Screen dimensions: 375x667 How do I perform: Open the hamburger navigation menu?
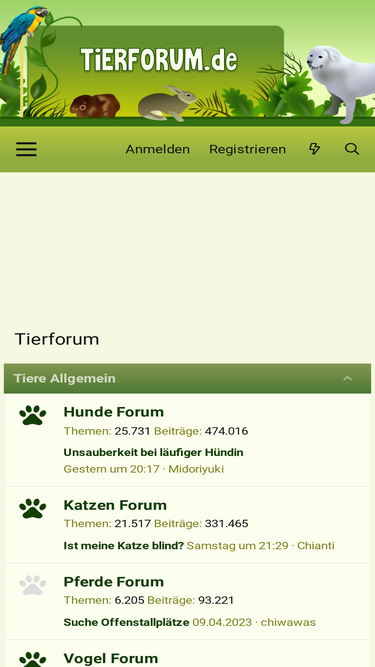(x=26, y=149)
